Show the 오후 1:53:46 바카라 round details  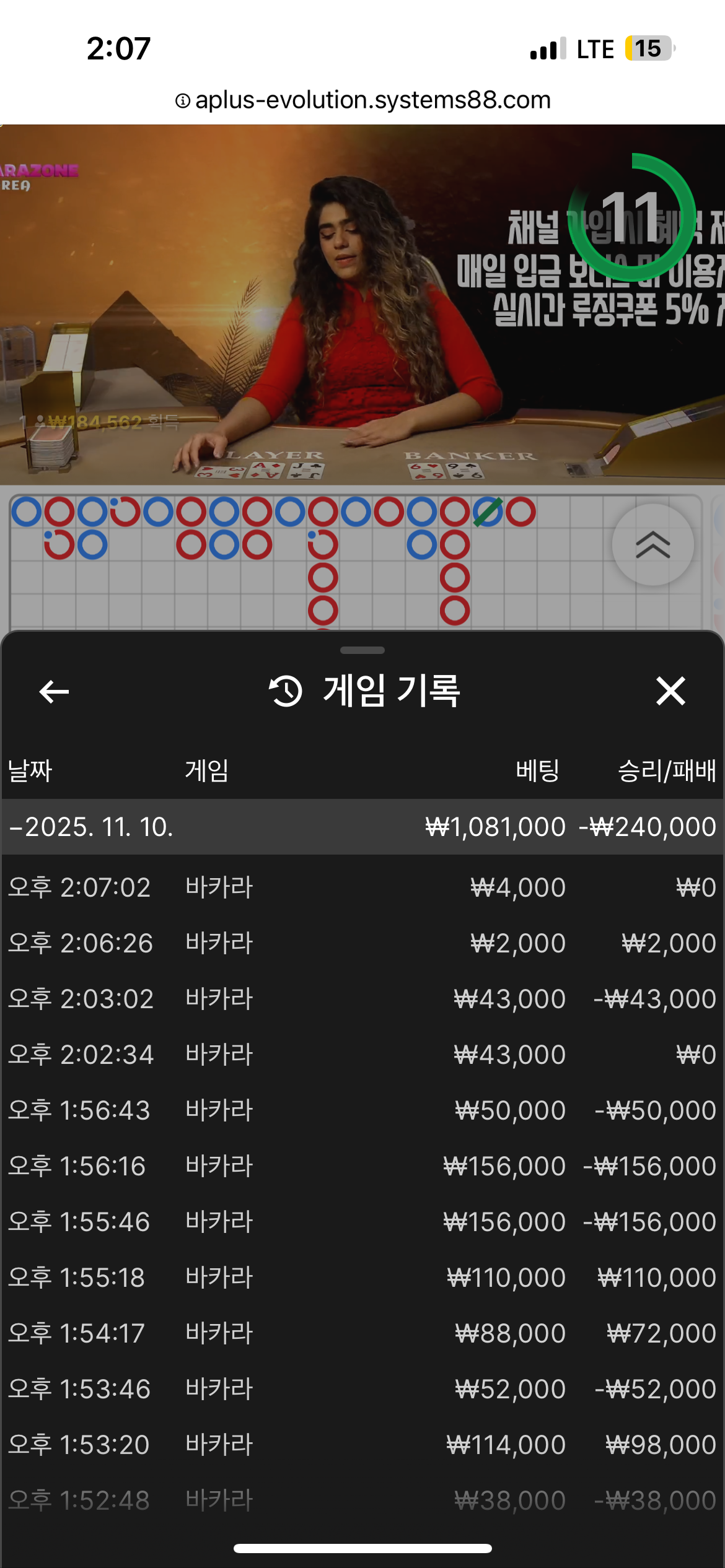click(x=362, y=1389)
